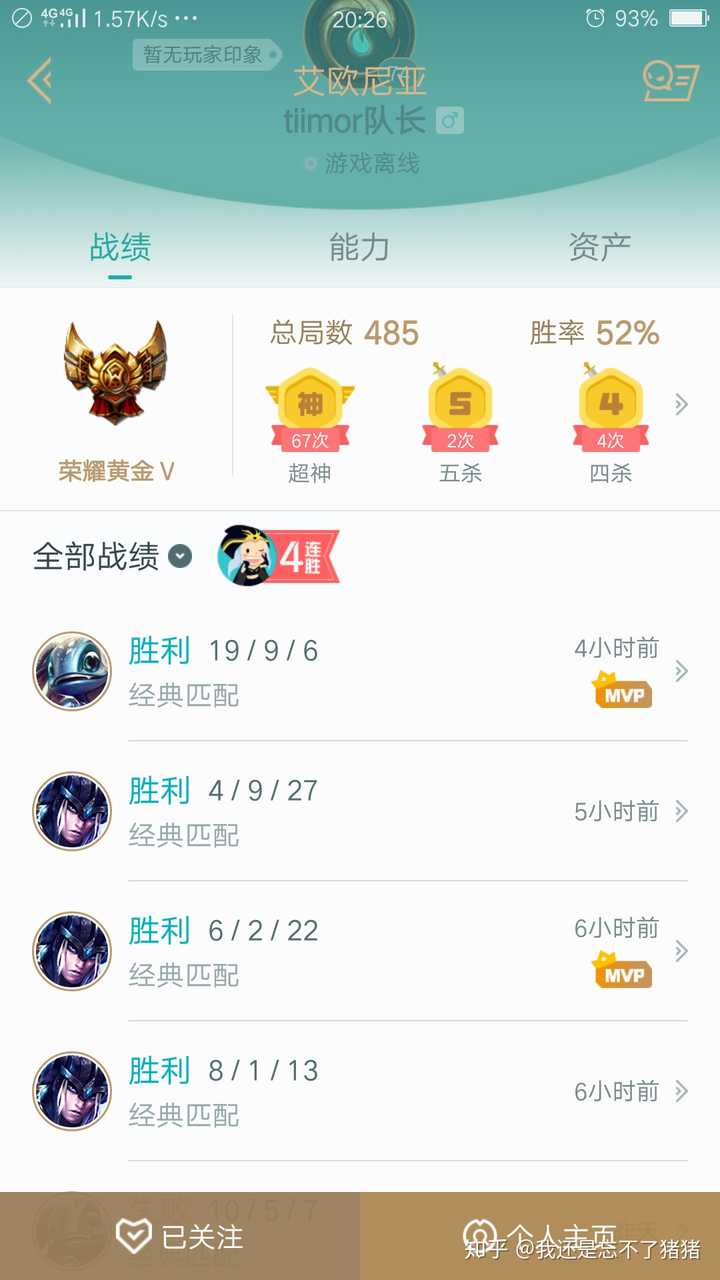Image resolution: width=720 pixels, height=1280 pixels.
Task: Open the chat message icon
Action: [x=670, y=81]
